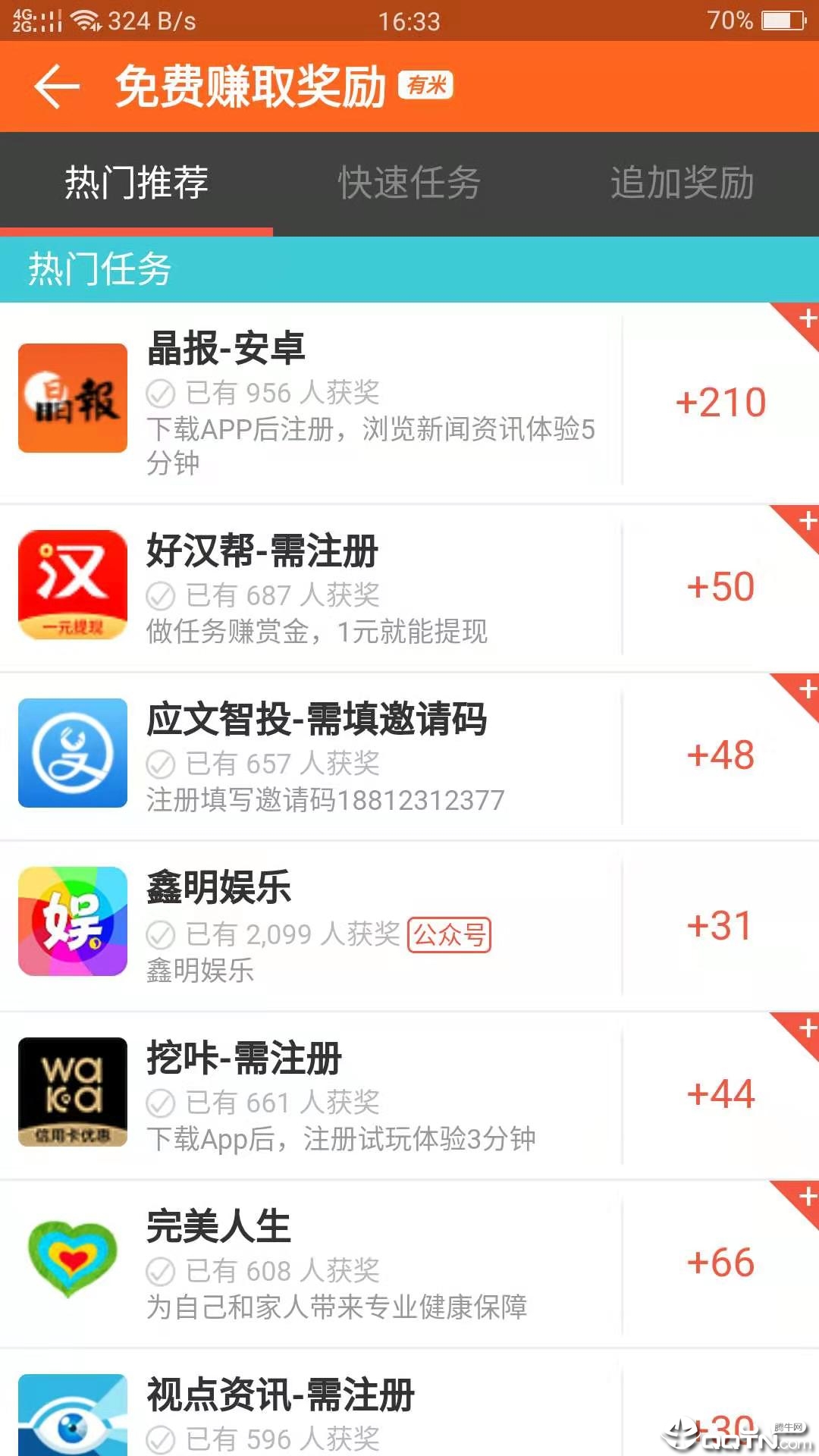Viewport: 819px width, 1456px height.
Task: Open the 晶报-安卓 task
Action: [x=372, y=402]
